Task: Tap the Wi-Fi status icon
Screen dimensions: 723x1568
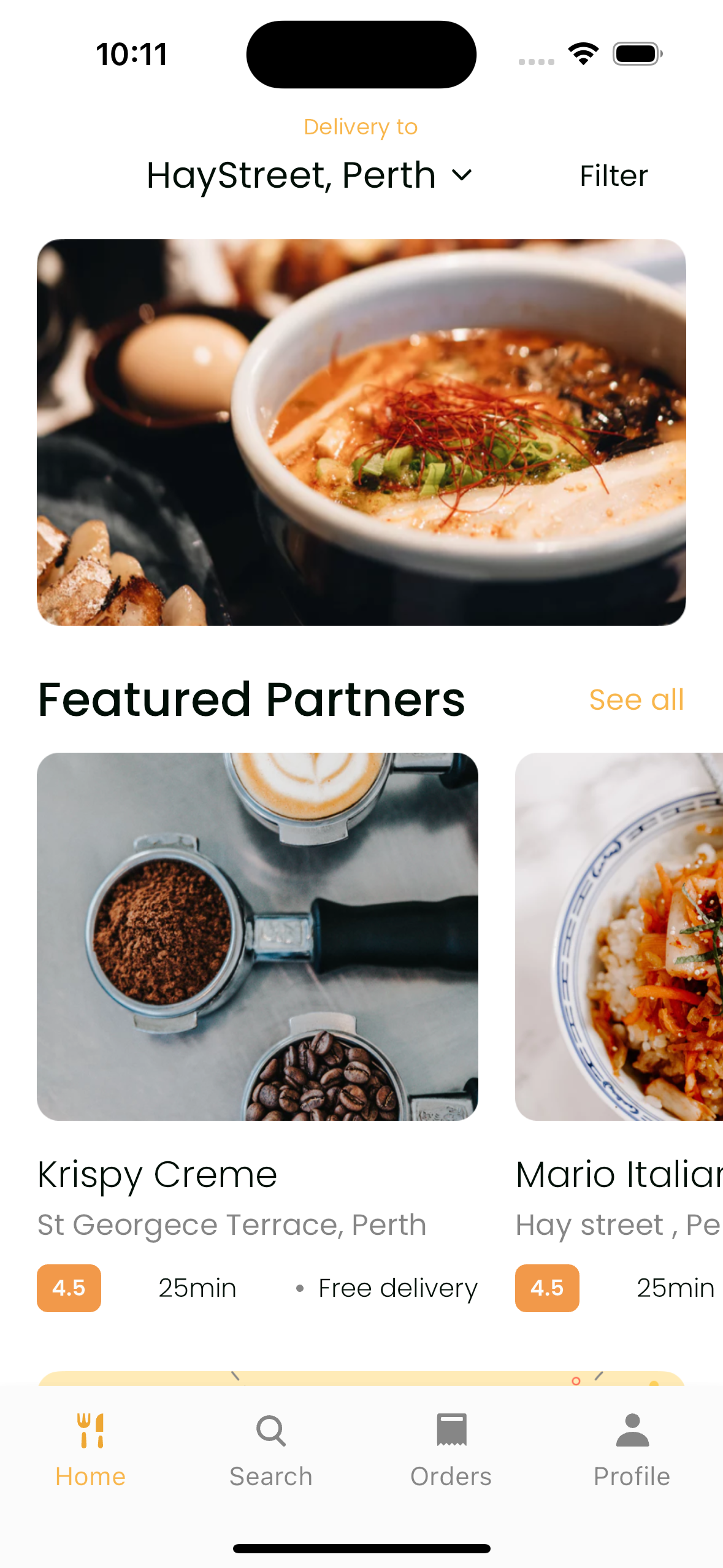Action: (x=582, y=53)
